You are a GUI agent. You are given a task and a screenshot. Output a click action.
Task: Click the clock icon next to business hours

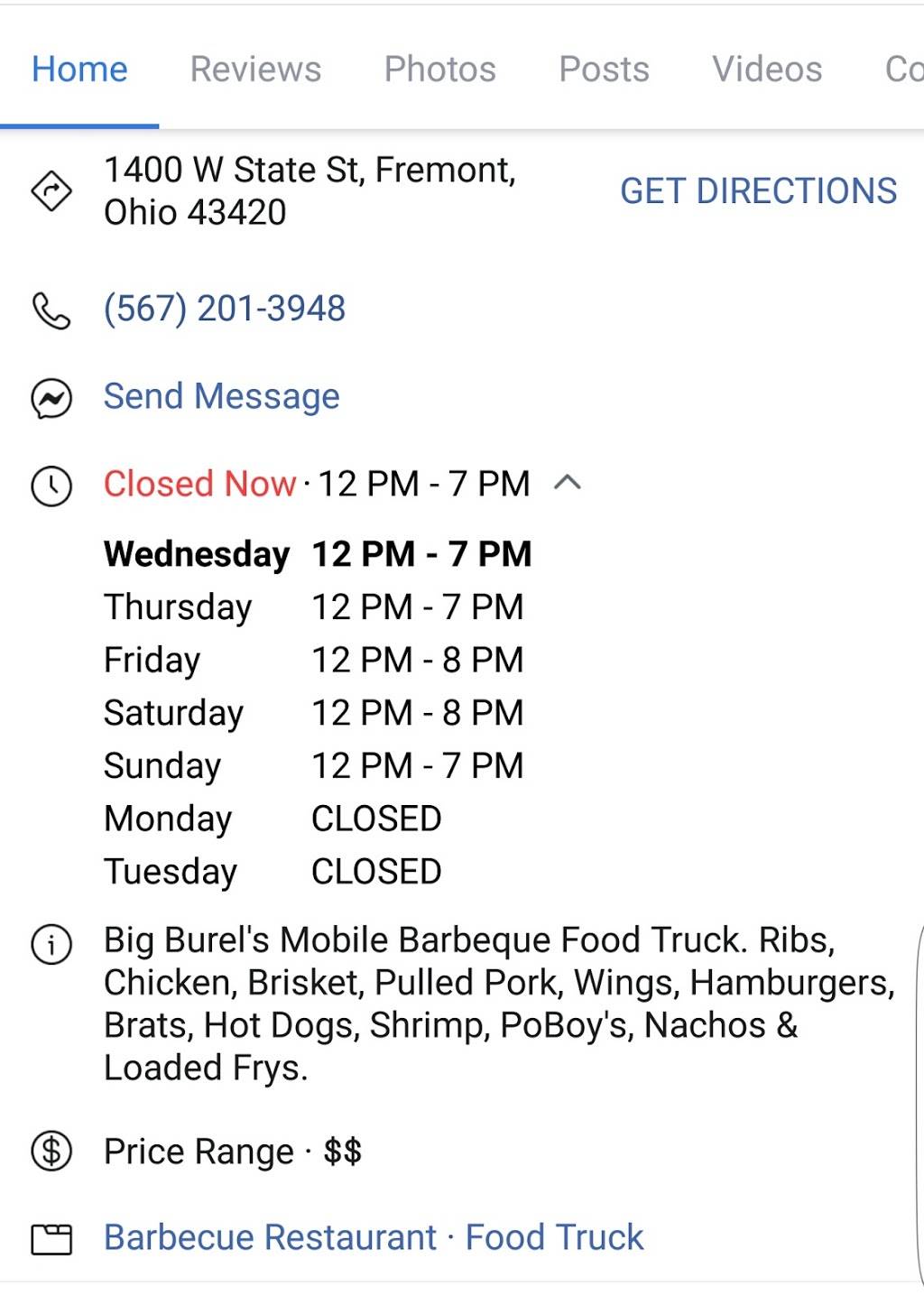click(51, 485)
